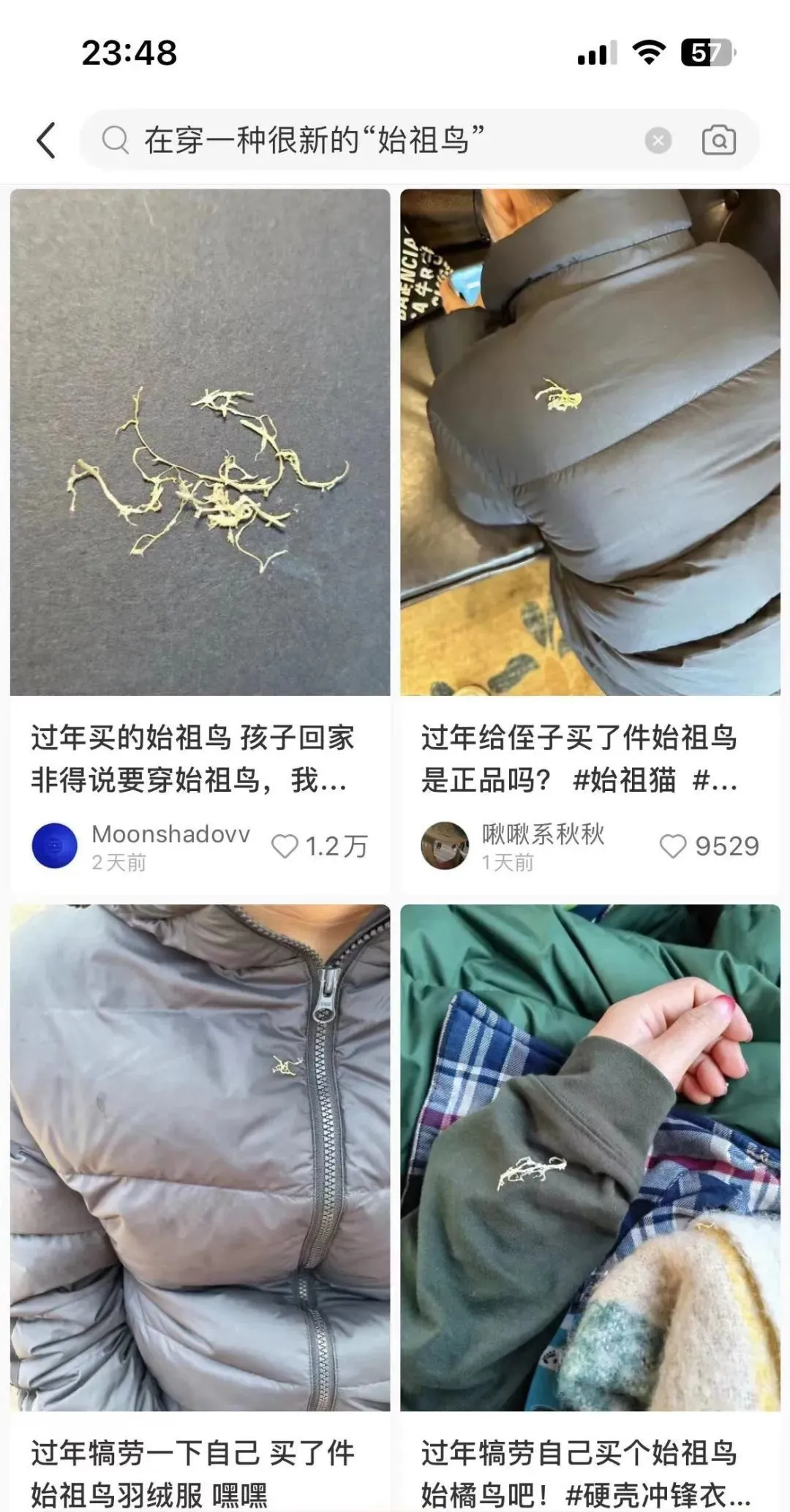790x1512 pixels.
Task: Go back using the arrow icon
Action: coord(46,140)
